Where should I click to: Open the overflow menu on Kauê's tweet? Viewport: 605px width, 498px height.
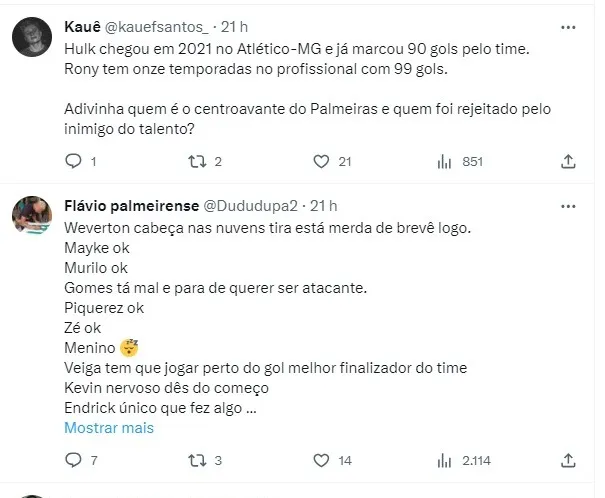(567, 28)
